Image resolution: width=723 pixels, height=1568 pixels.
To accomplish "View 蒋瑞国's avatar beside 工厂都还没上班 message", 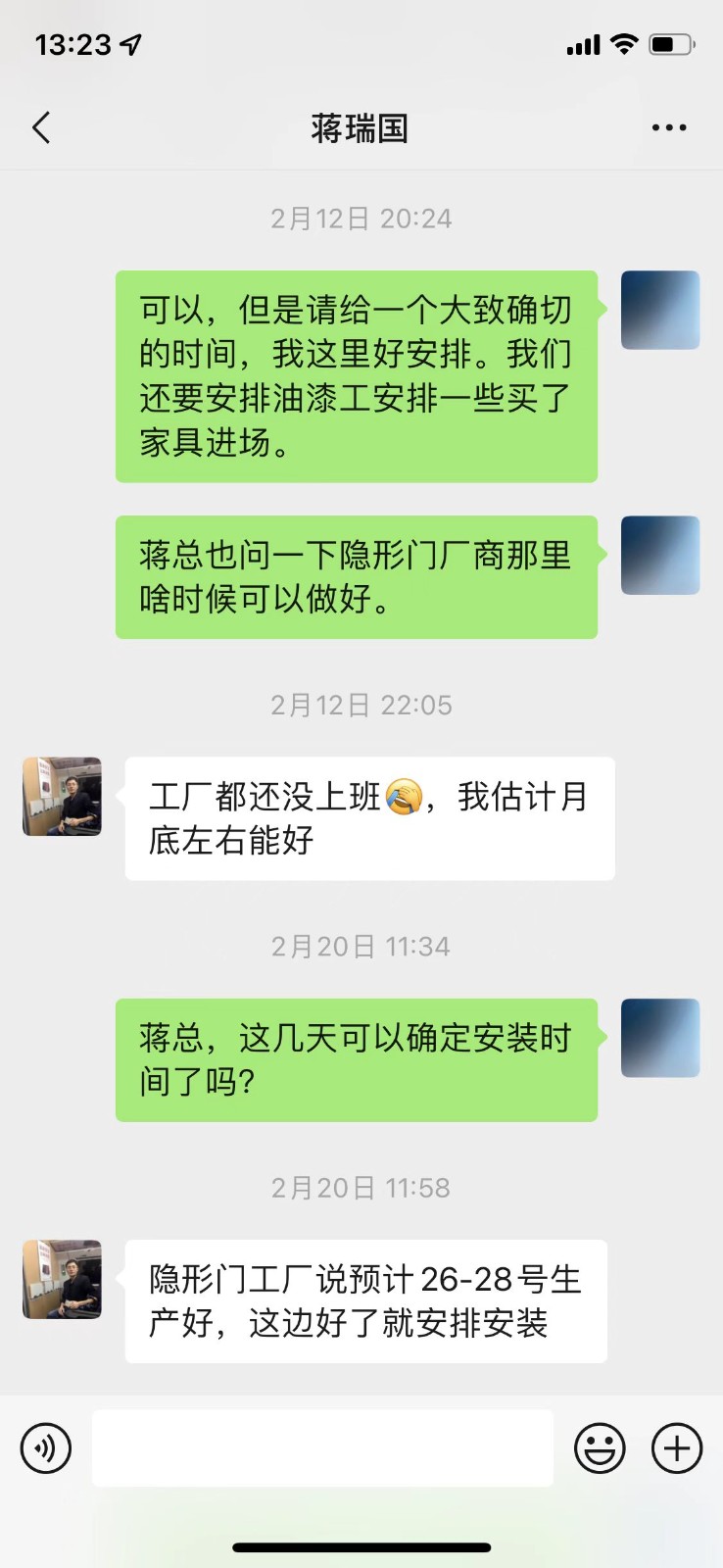I will point(62,796).
